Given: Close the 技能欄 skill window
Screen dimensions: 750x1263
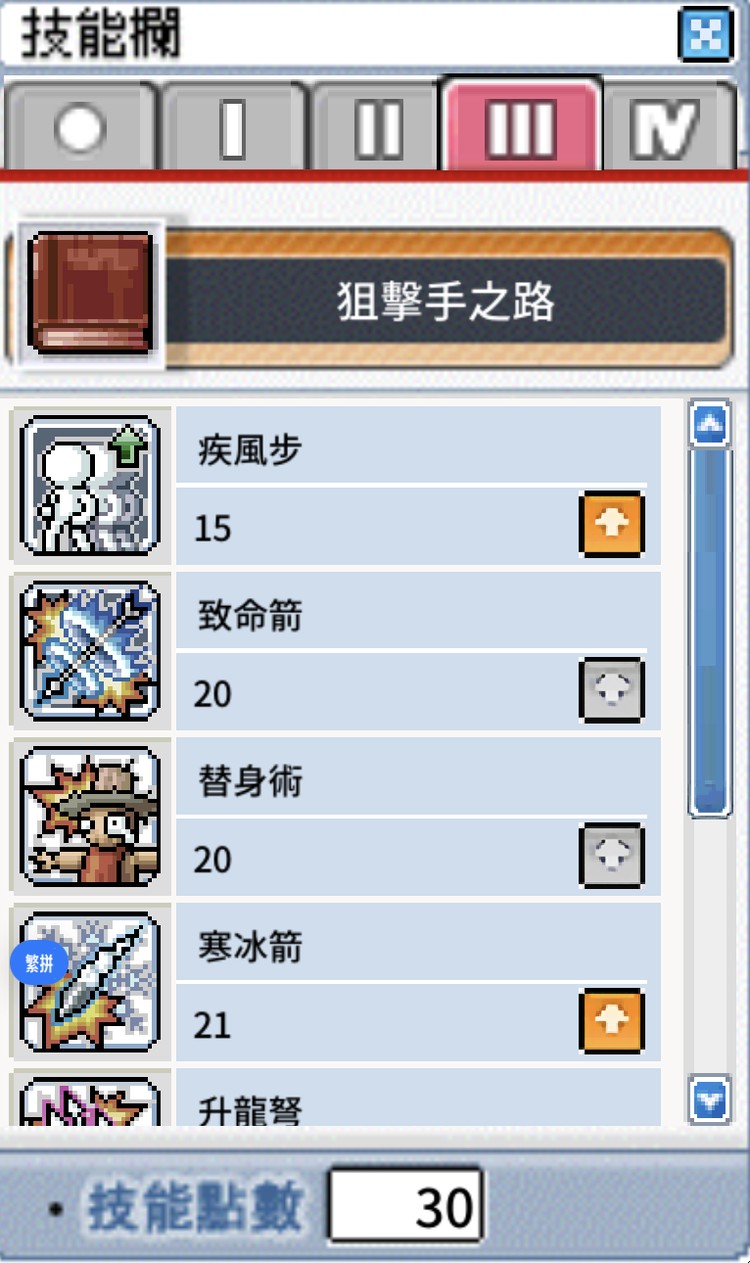Looking at the screenshot, I should (706, 34).
